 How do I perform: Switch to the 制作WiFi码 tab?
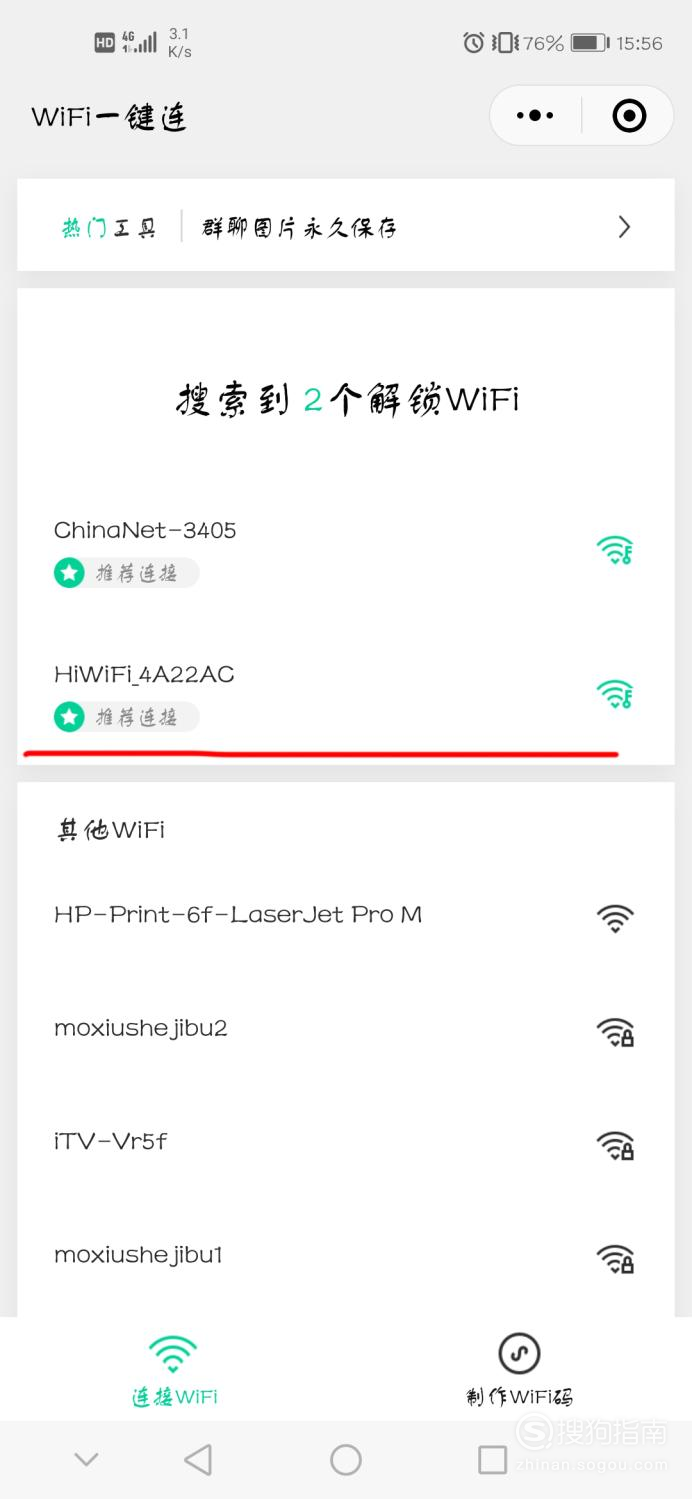[x=519, y=1370]
